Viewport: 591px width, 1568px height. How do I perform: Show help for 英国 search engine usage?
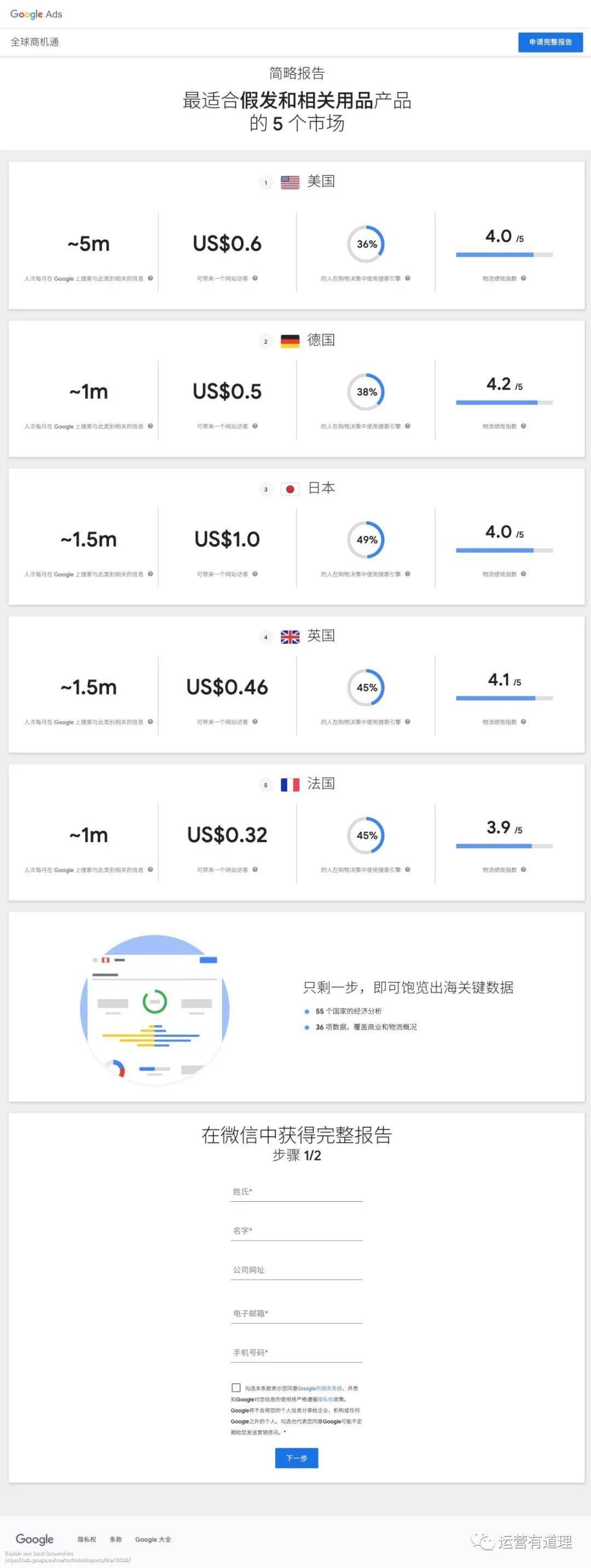(x=407, y=722)
